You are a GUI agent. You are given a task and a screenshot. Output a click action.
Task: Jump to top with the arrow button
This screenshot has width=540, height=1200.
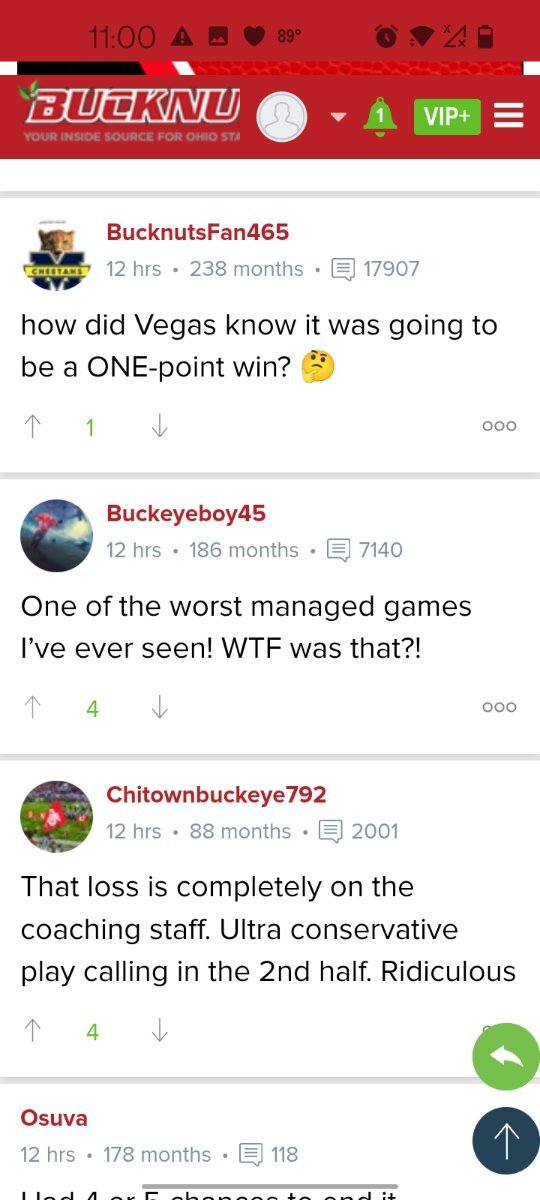[506, 1140]
